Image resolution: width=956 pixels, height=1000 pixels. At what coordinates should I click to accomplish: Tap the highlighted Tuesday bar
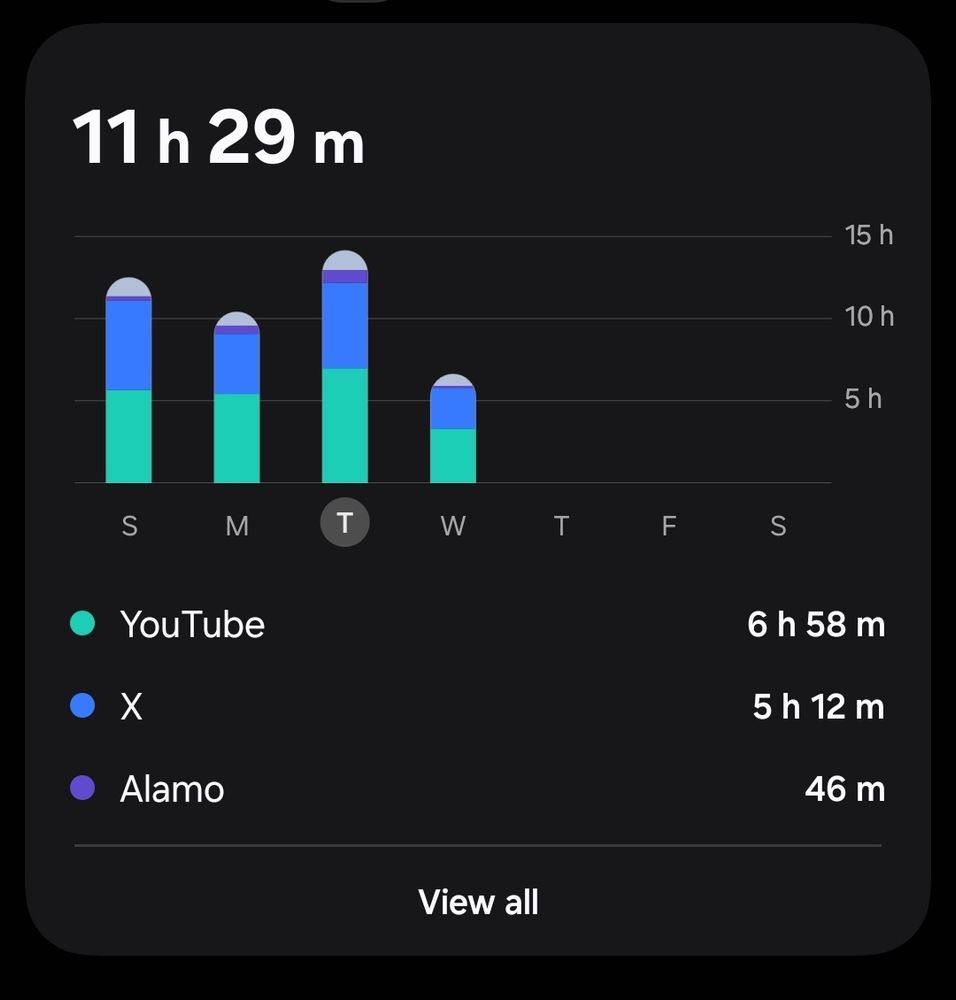(x=345, y=375)
